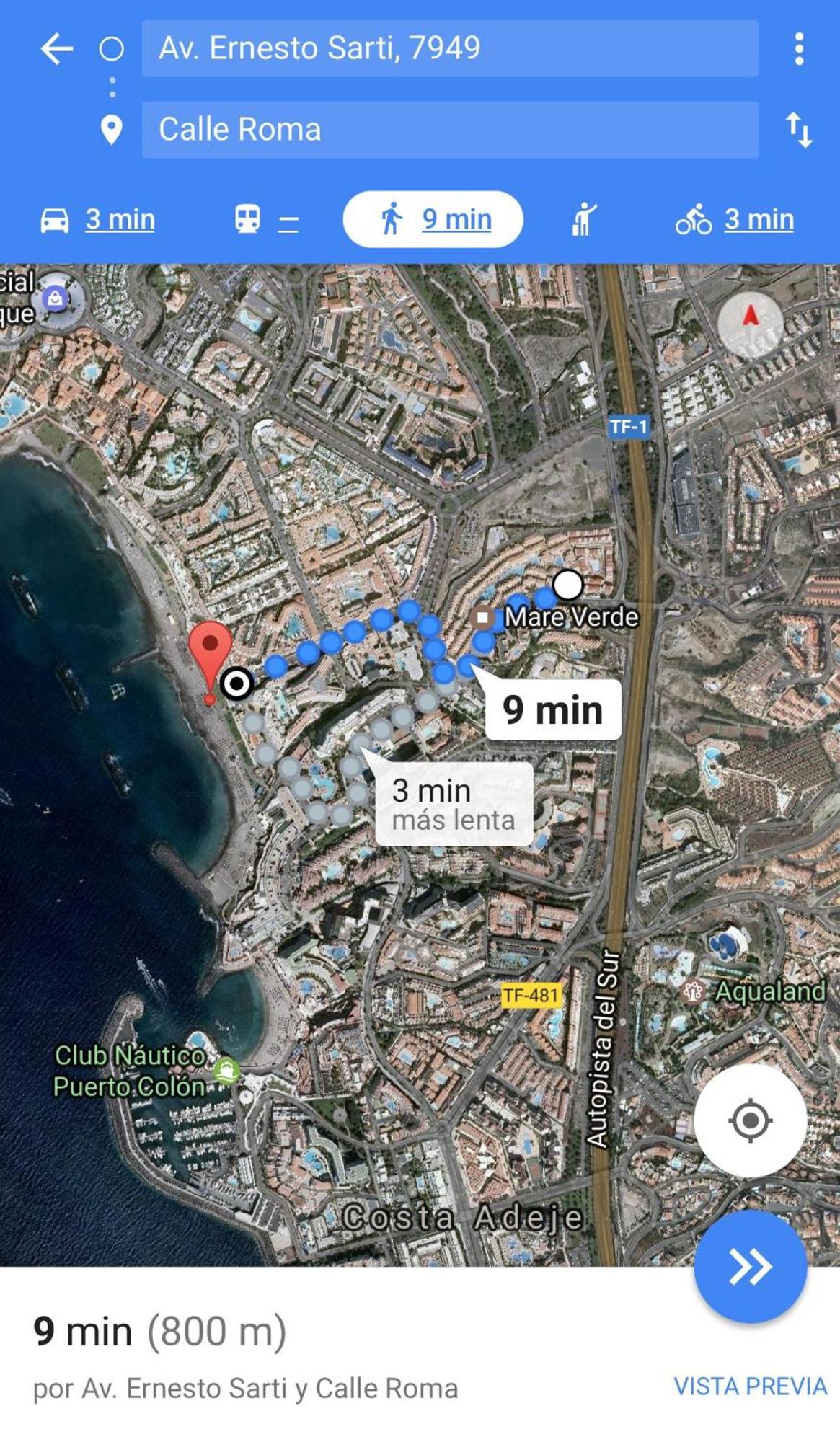Open the Mare Verde place marker
Image resolution: width=840 pixels, height=1442 pixels.
point(483,617)
